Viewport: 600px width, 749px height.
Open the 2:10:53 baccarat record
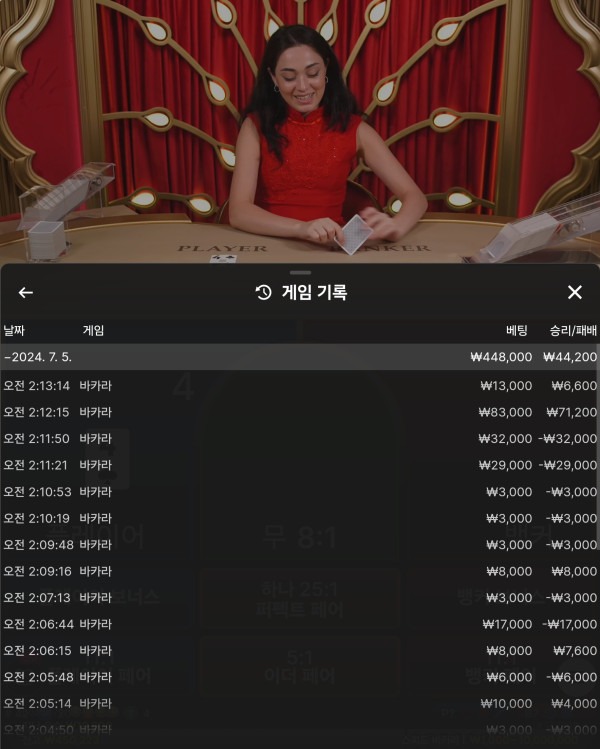[x=300, y=492]
